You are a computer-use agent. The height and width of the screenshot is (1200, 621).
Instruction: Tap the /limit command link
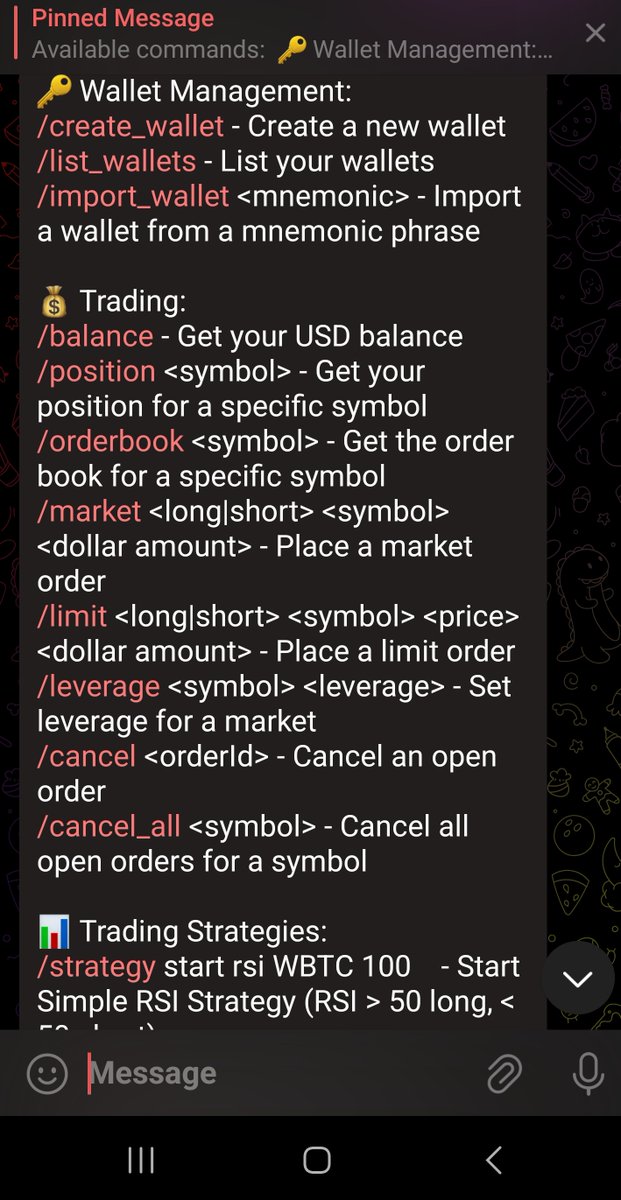pyautogui.click(x=72, y=616)
